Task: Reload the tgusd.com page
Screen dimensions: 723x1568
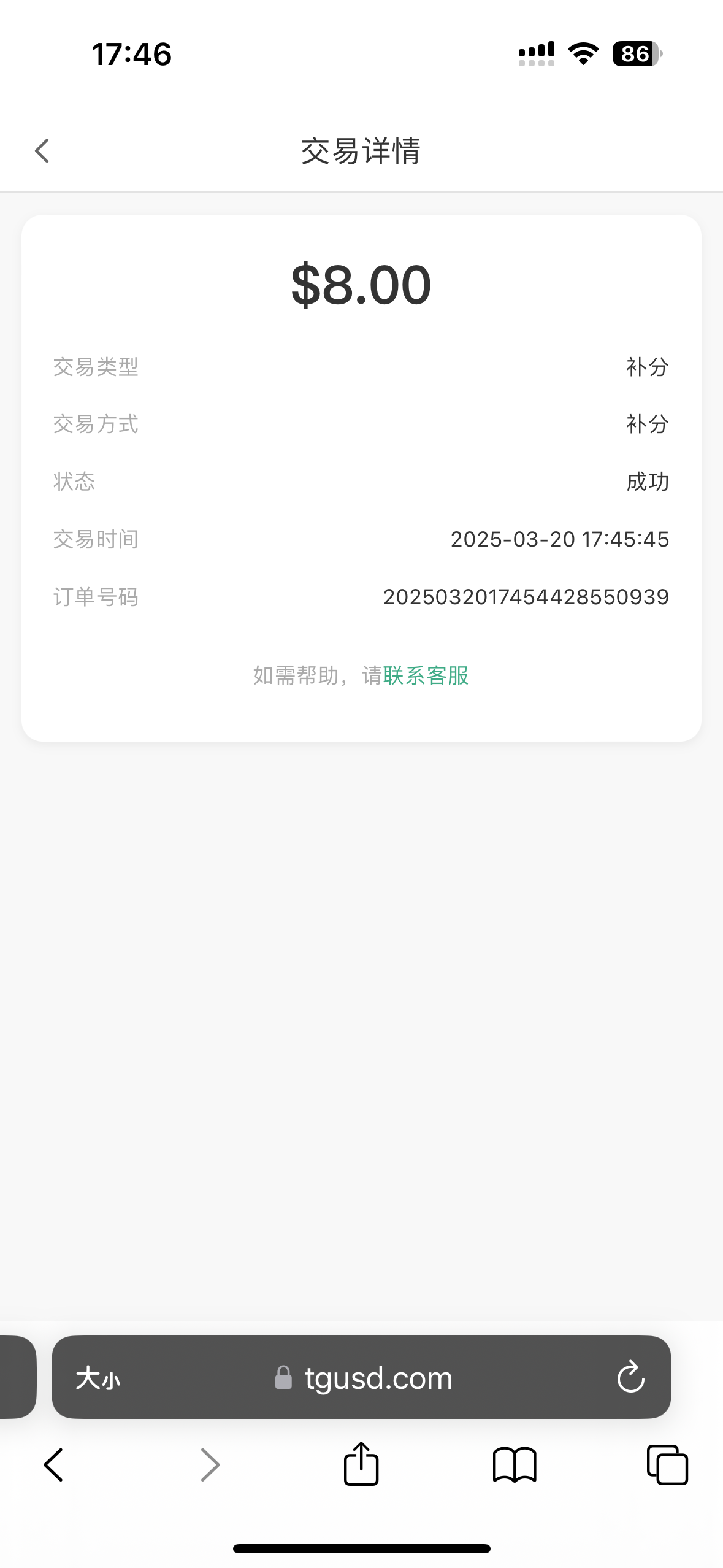Action: point(630,1378)
